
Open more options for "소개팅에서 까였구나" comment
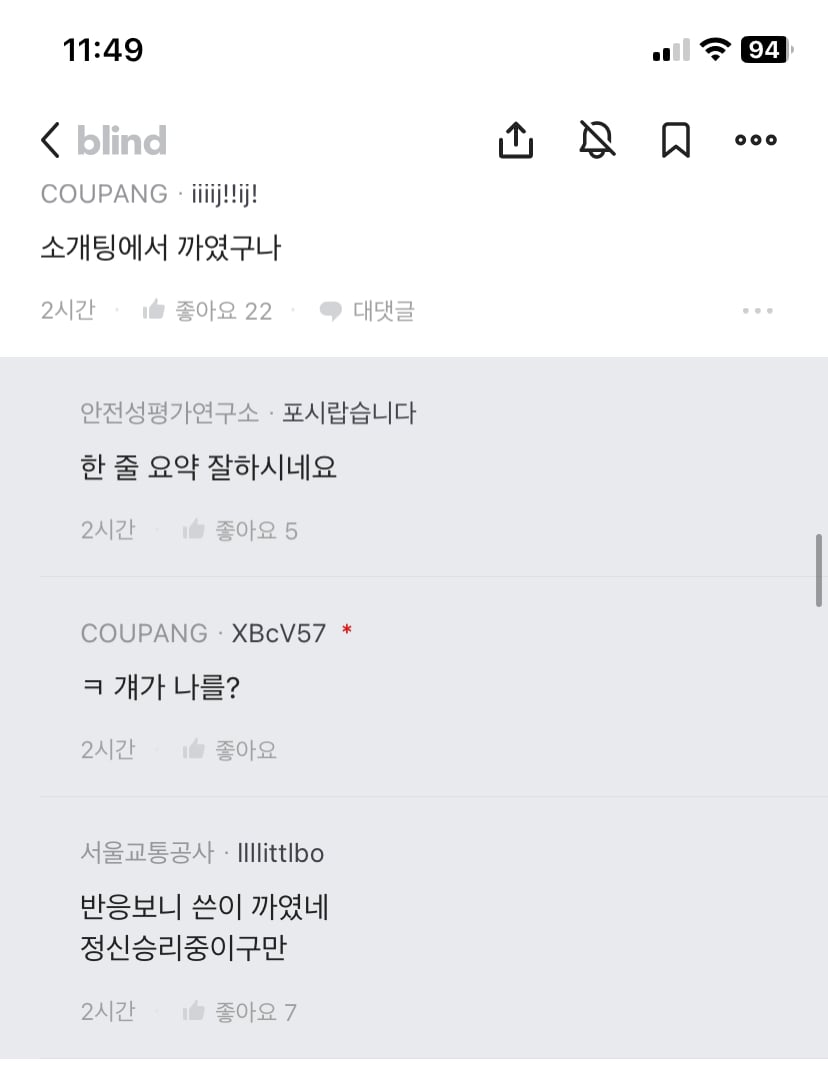click(x=758, y=311)
